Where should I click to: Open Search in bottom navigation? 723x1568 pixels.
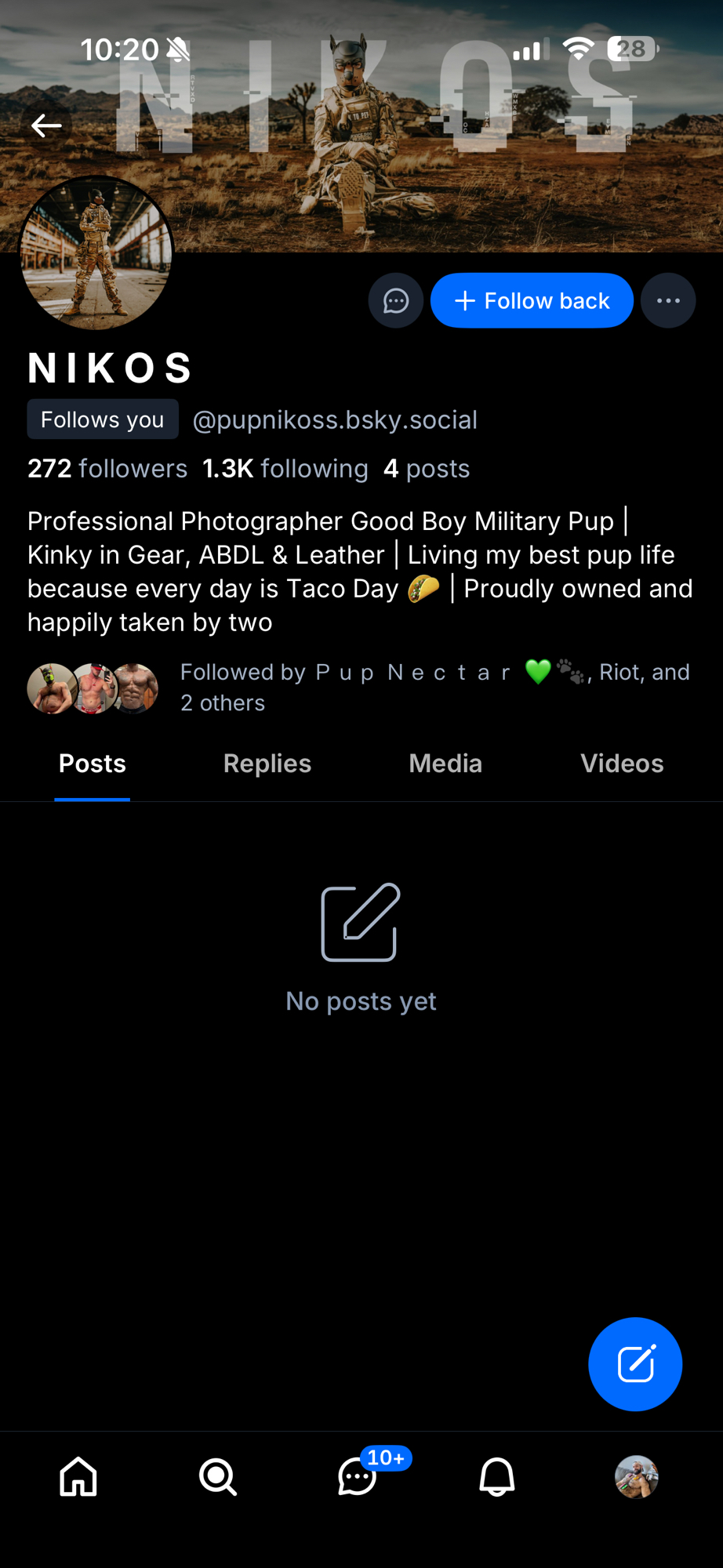(x=217, y=1477)
